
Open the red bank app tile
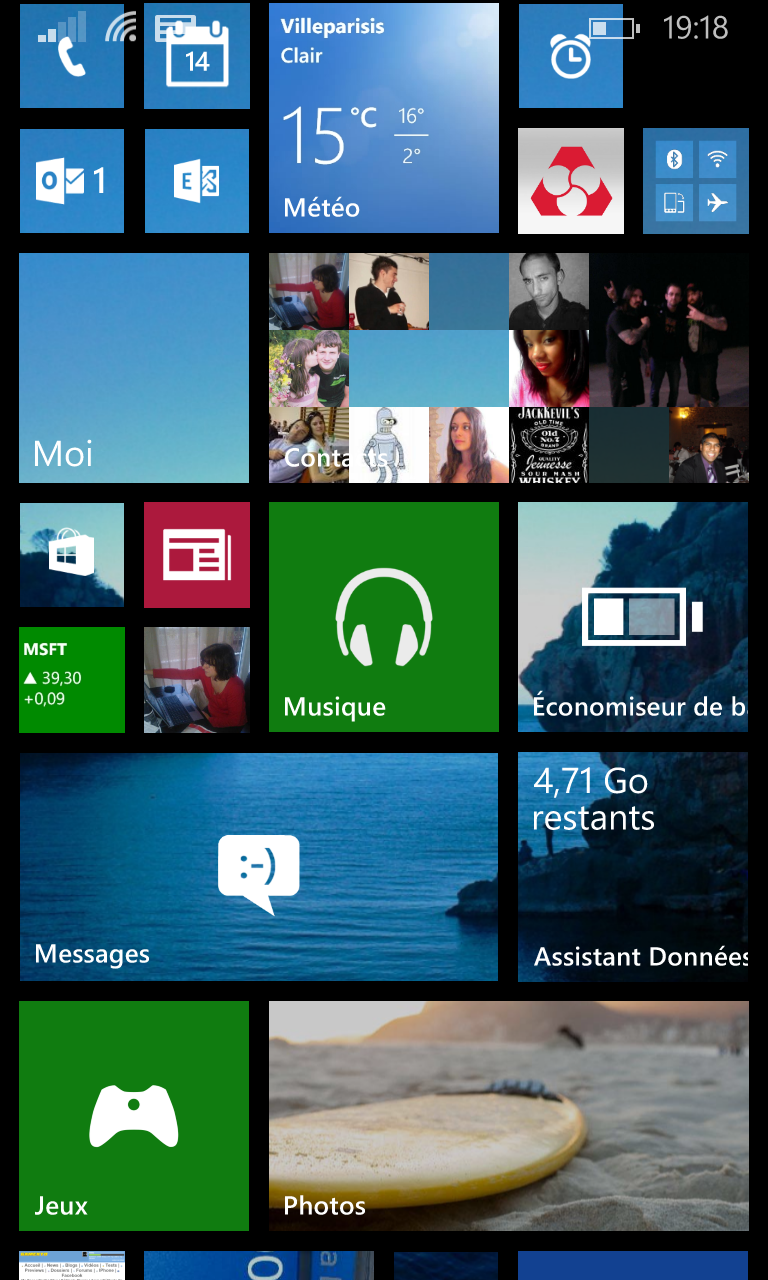(x=571, y=181)
